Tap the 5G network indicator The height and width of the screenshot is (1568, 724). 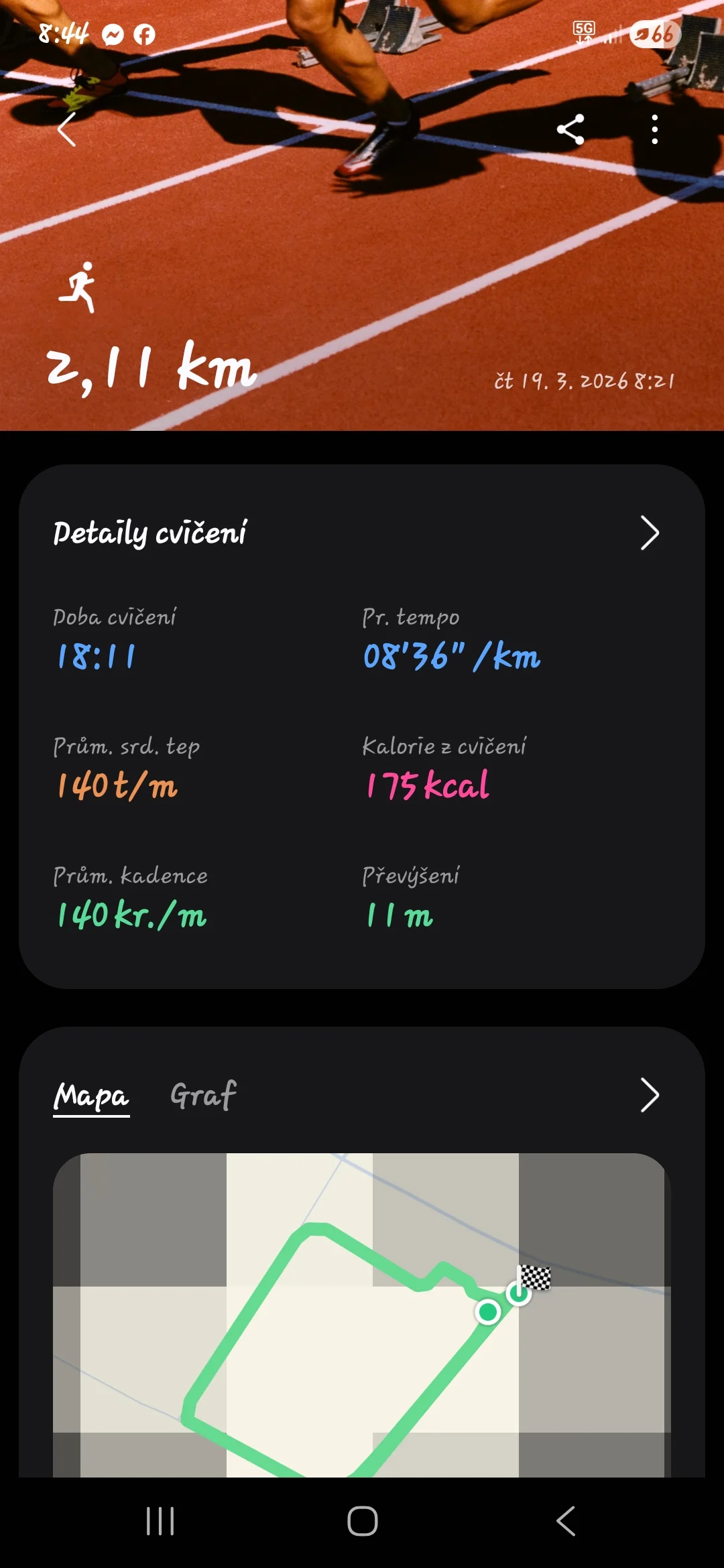pos(583,31)
